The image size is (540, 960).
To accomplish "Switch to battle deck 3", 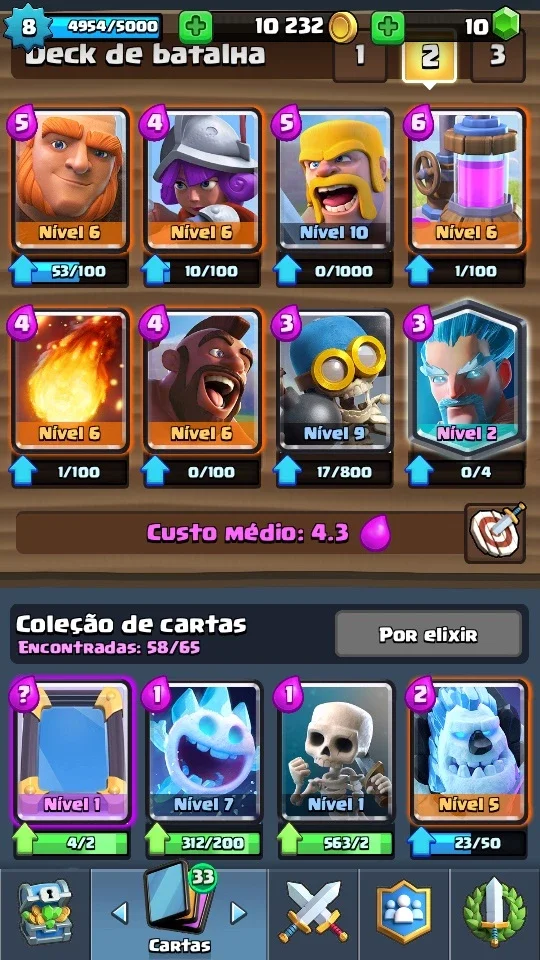I will (498, 56).
